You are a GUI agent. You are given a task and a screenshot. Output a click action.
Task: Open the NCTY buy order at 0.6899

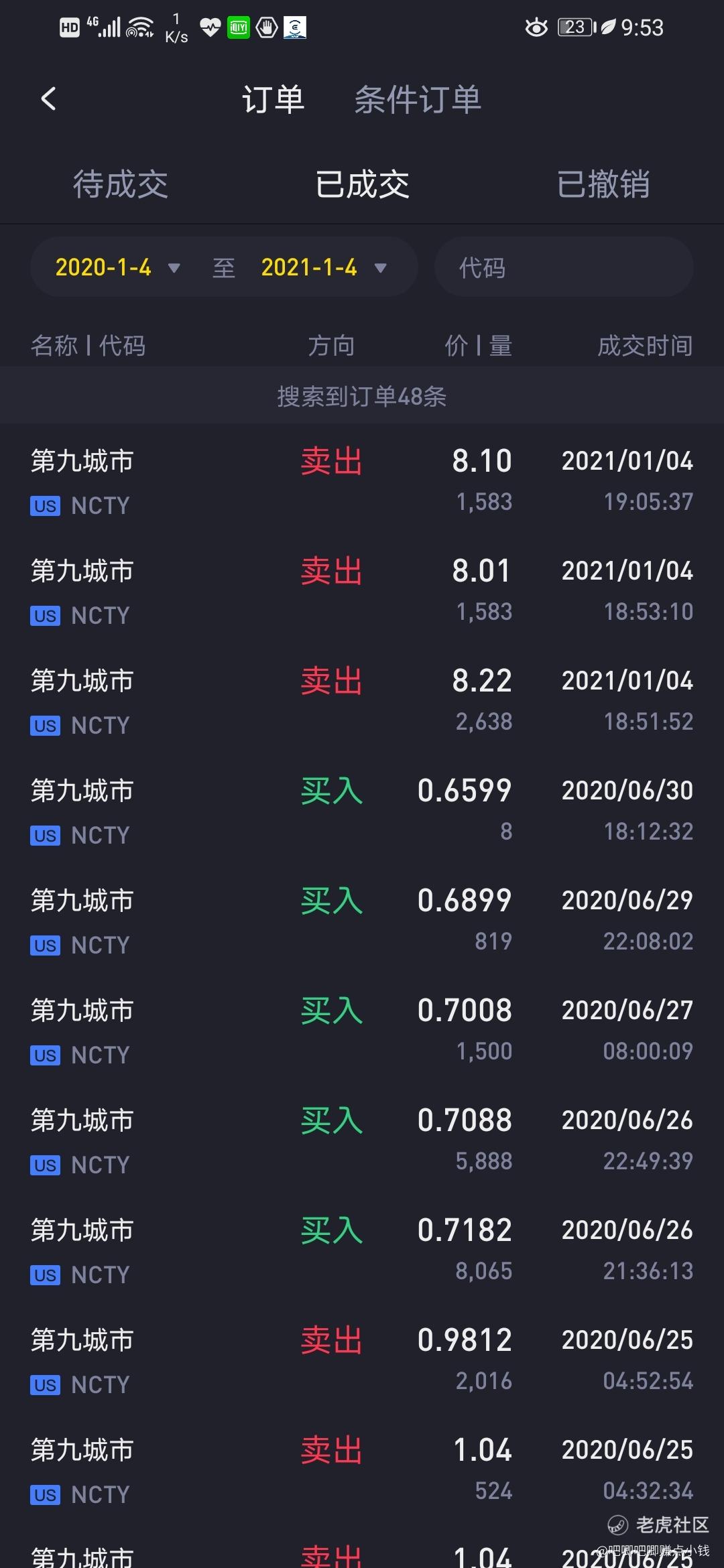[x=362, y=921]
